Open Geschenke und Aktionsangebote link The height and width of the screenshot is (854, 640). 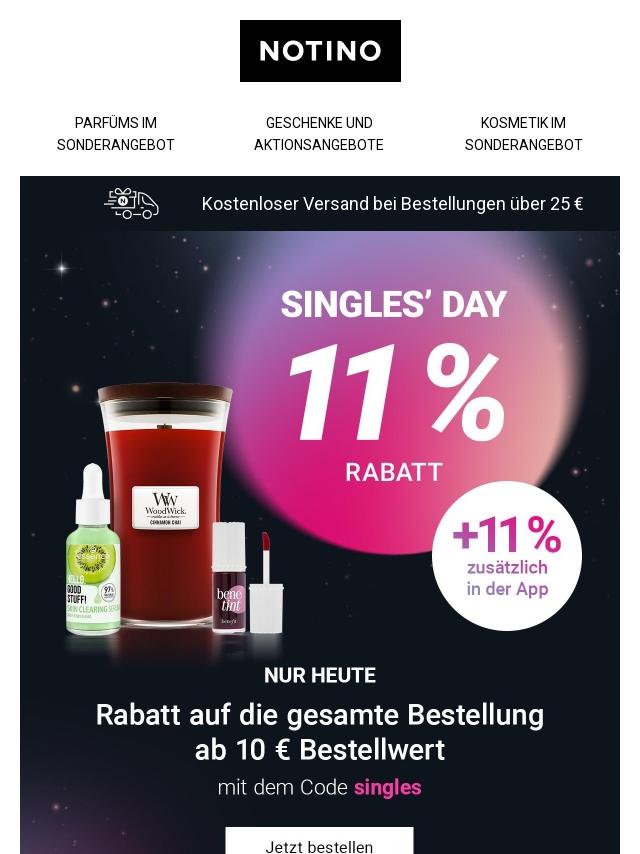[x=319, y=134]
